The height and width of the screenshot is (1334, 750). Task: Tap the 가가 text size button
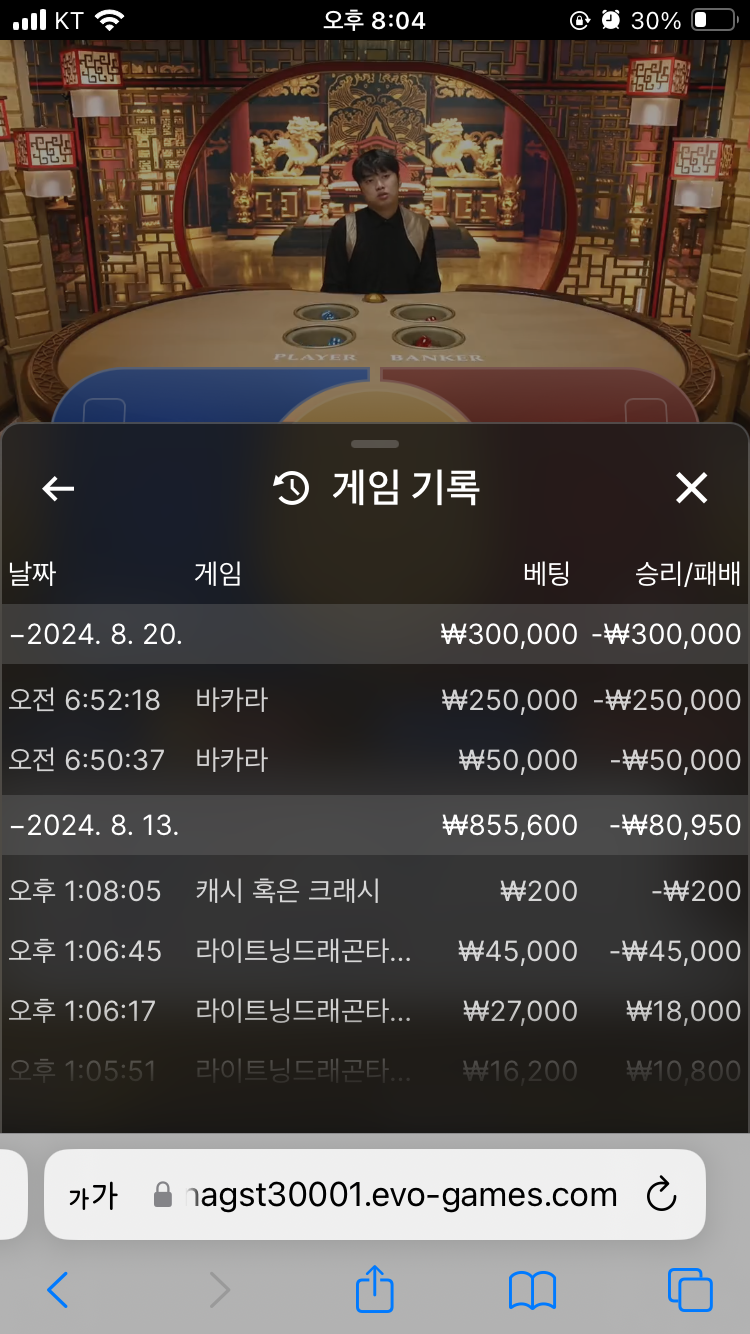[92, 1195]
